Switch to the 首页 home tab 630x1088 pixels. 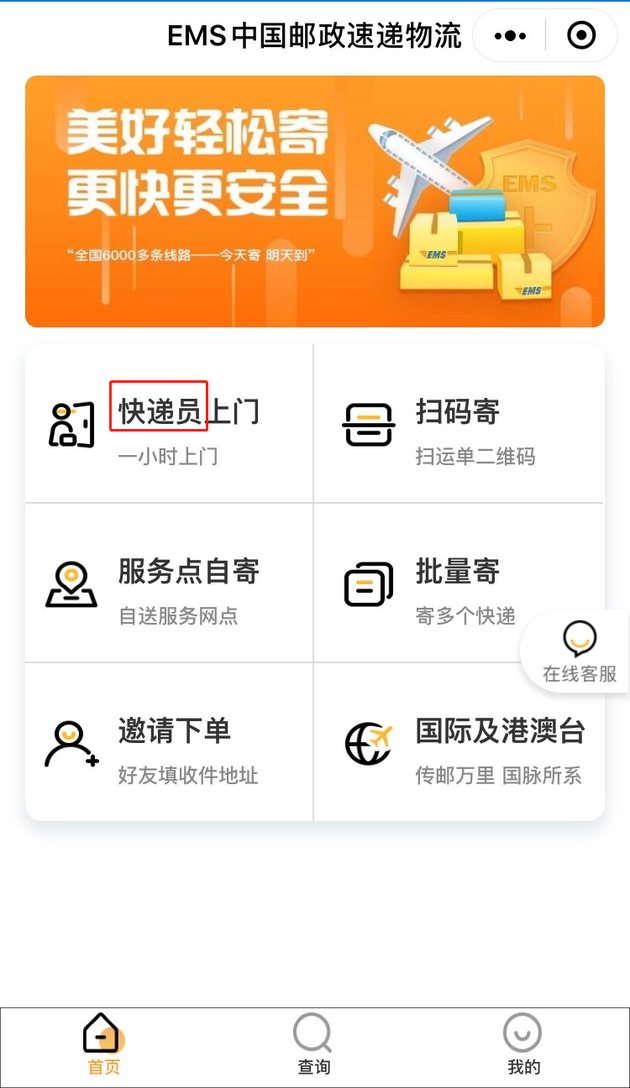pos(103,1045)
